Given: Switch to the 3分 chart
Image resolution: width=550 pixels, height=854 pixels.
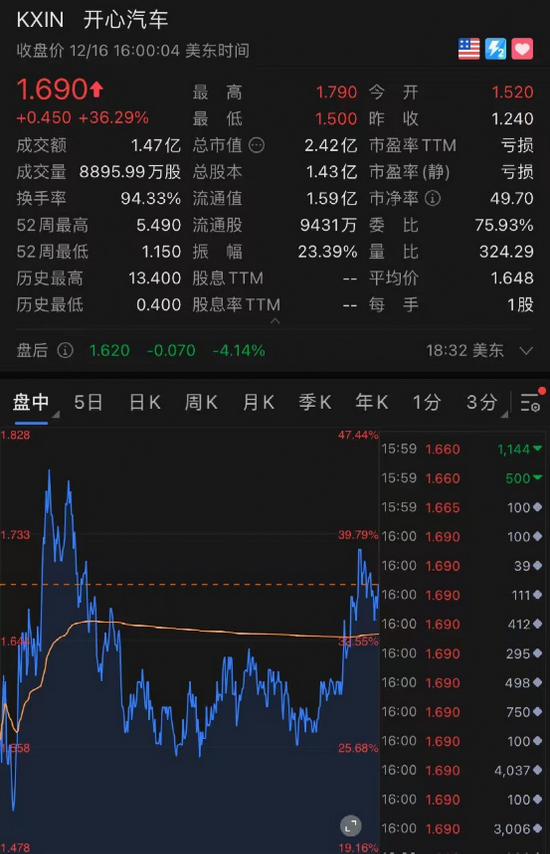Looking at the screenshot, I should [482, 402].
